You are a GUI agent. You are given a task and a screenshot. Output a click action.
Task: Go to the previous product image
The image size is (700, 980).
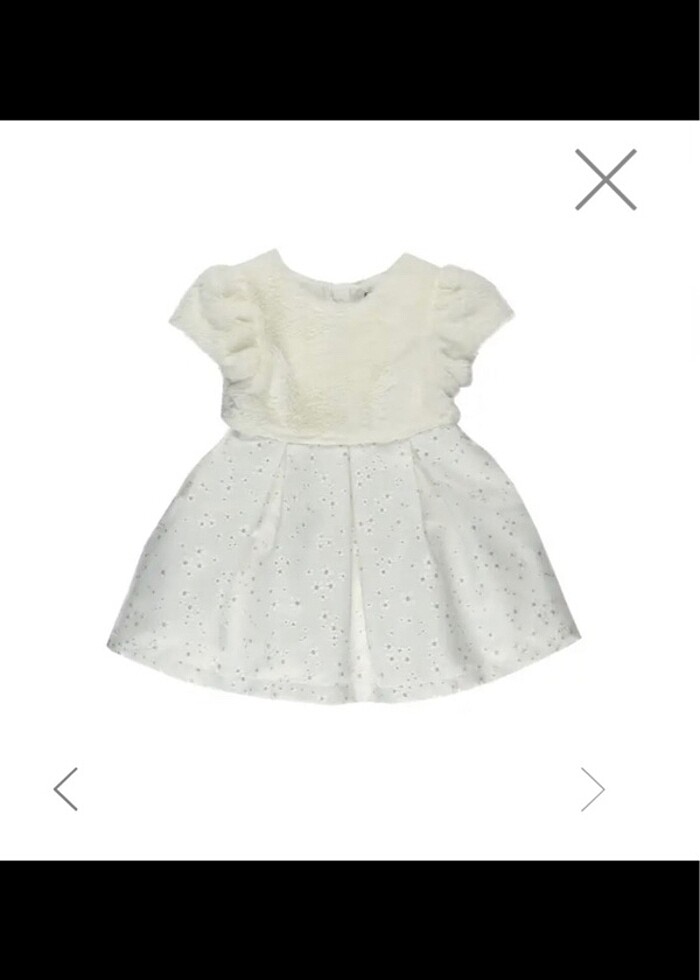66,789
